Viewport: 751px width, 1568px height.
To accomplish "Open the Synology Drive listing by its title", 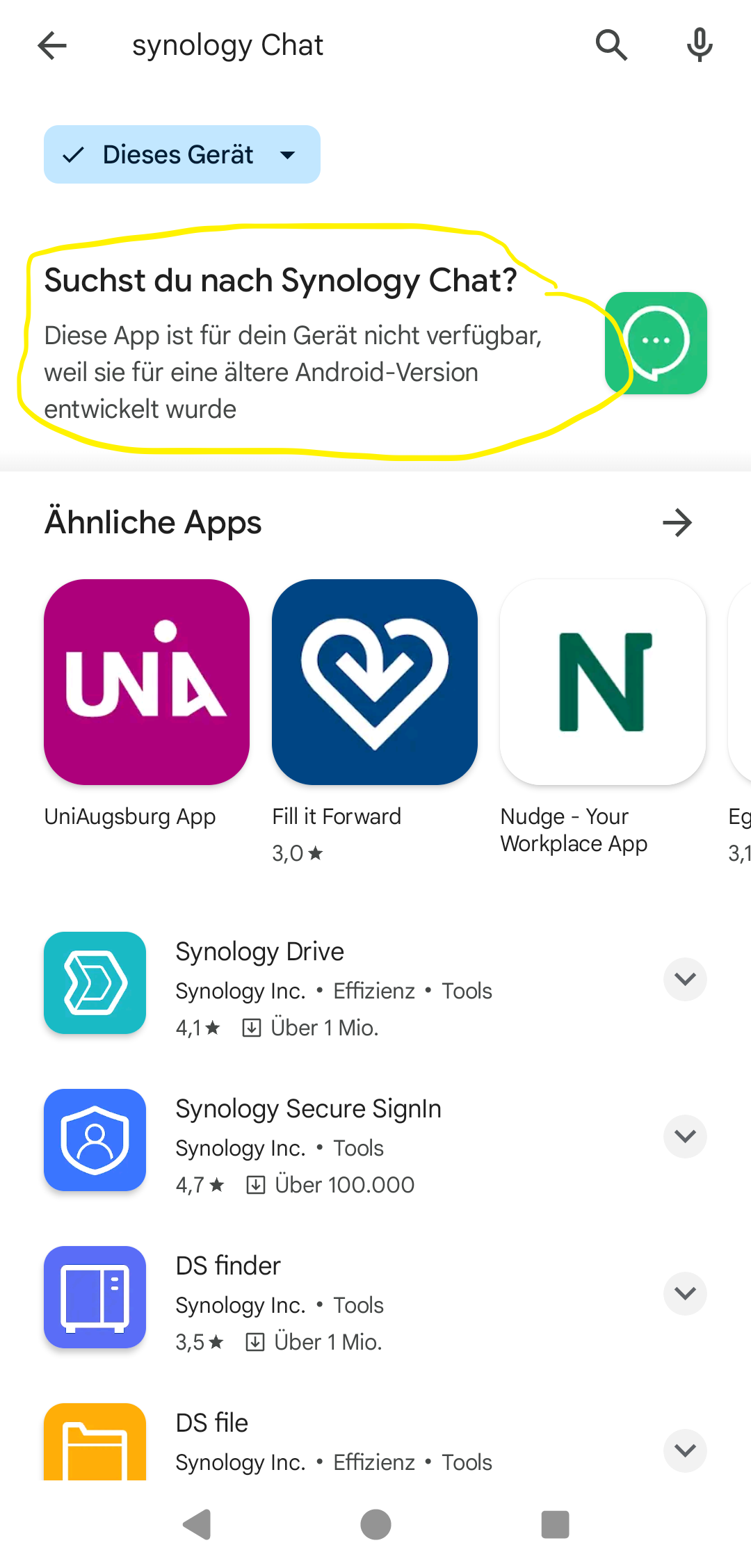I will [x=259, y=951].
